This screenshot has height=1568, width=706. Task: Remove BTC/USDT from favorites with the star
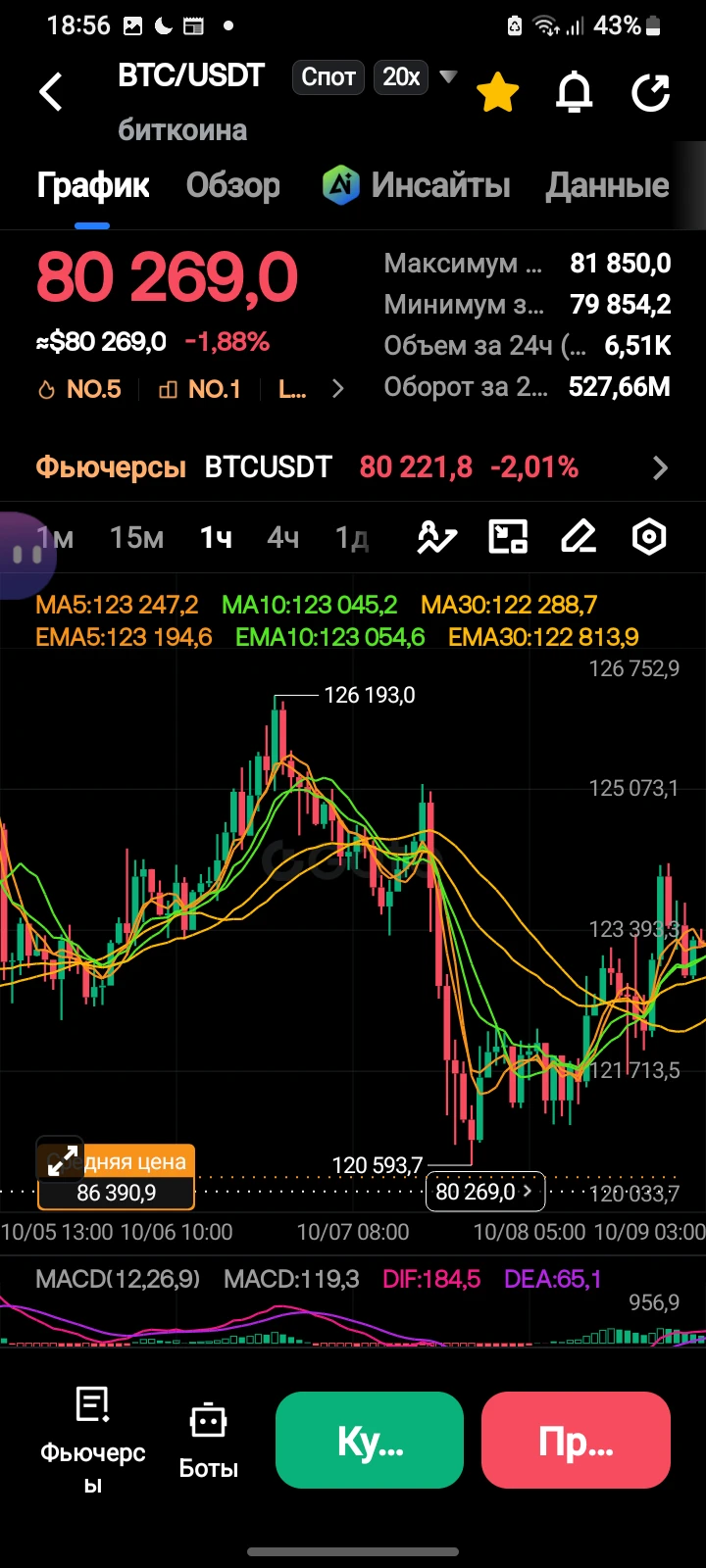(497, 92)
